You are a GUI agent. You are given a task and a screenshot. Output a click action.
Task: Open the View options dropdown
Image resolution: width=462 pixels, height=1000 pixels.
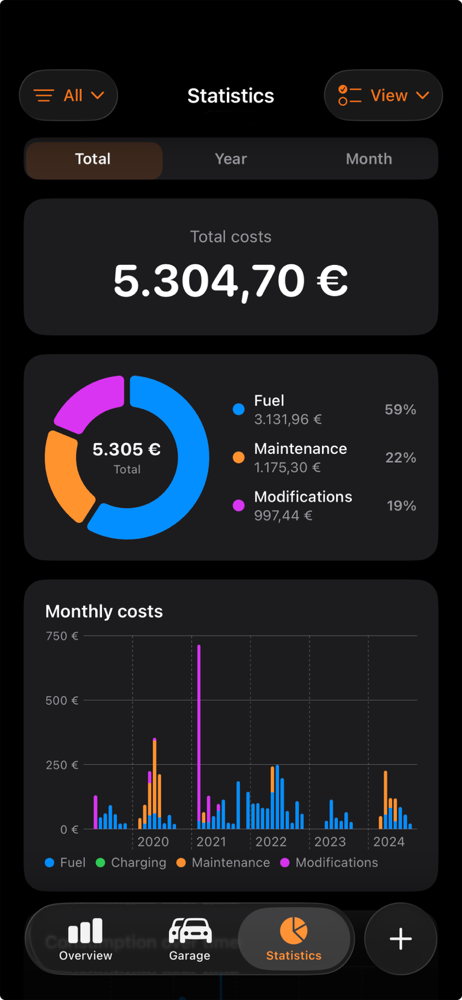coord(384,96)
